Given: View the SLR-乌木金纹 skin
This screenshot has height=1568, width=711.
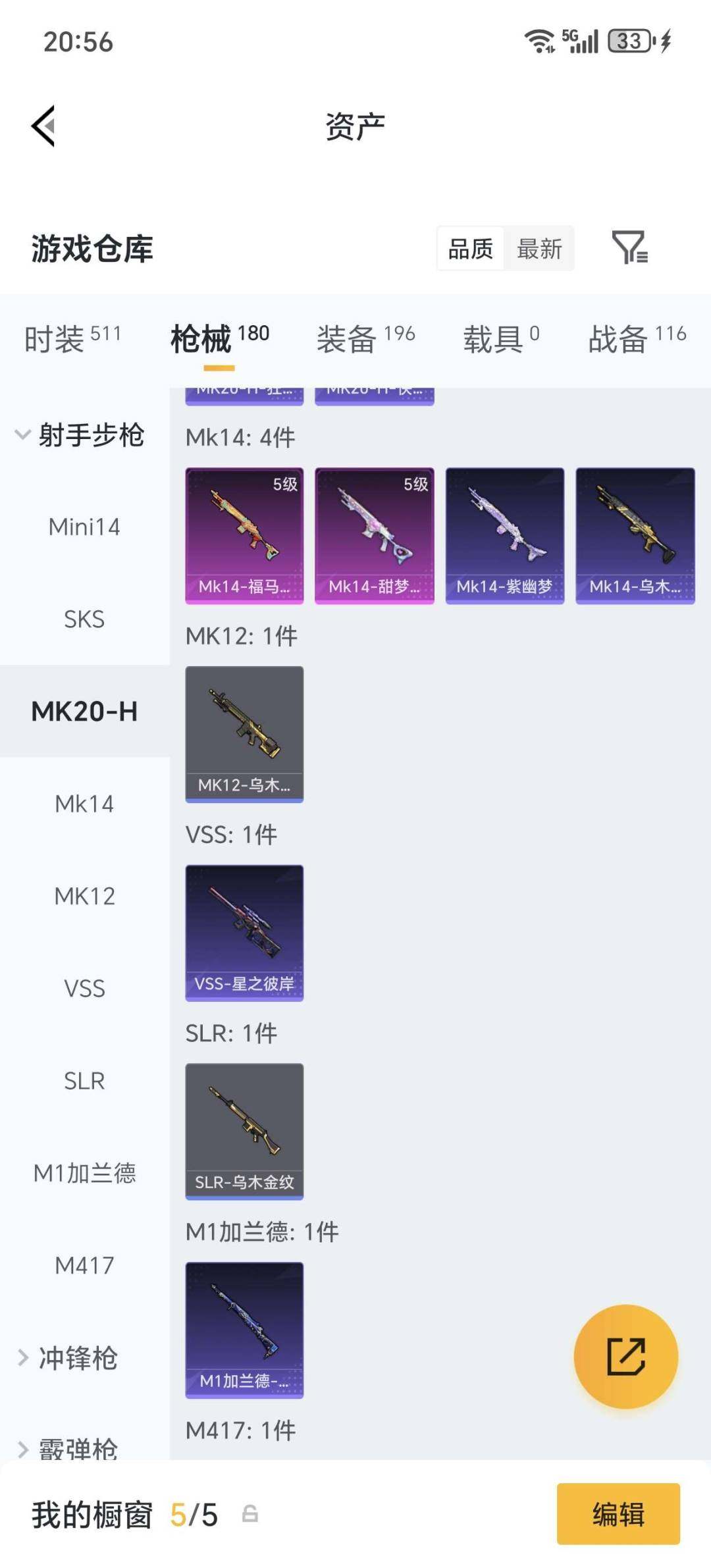Looking at the screenshot, I should click(x=244, y=1131).
